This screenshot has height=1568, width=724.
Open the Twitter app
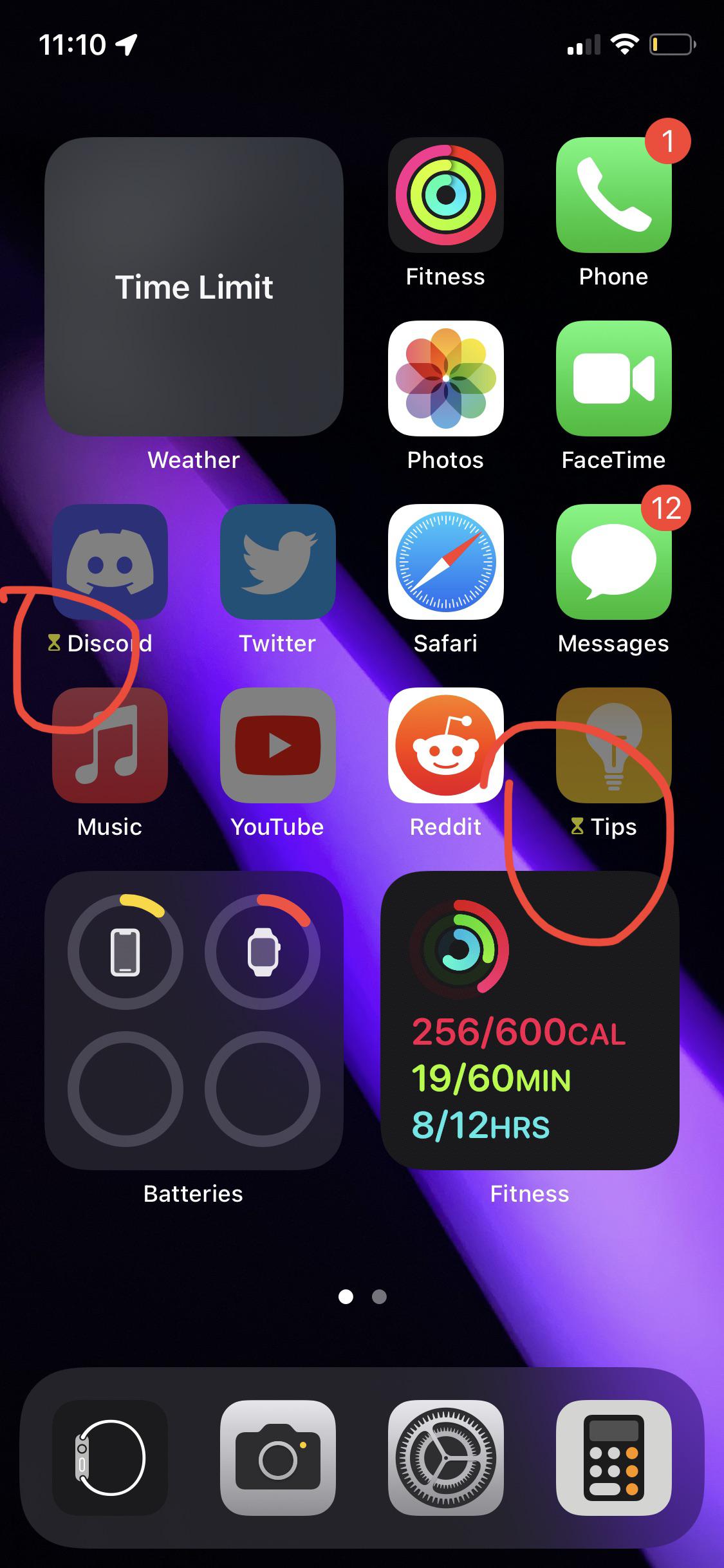(x=278, y=563)
